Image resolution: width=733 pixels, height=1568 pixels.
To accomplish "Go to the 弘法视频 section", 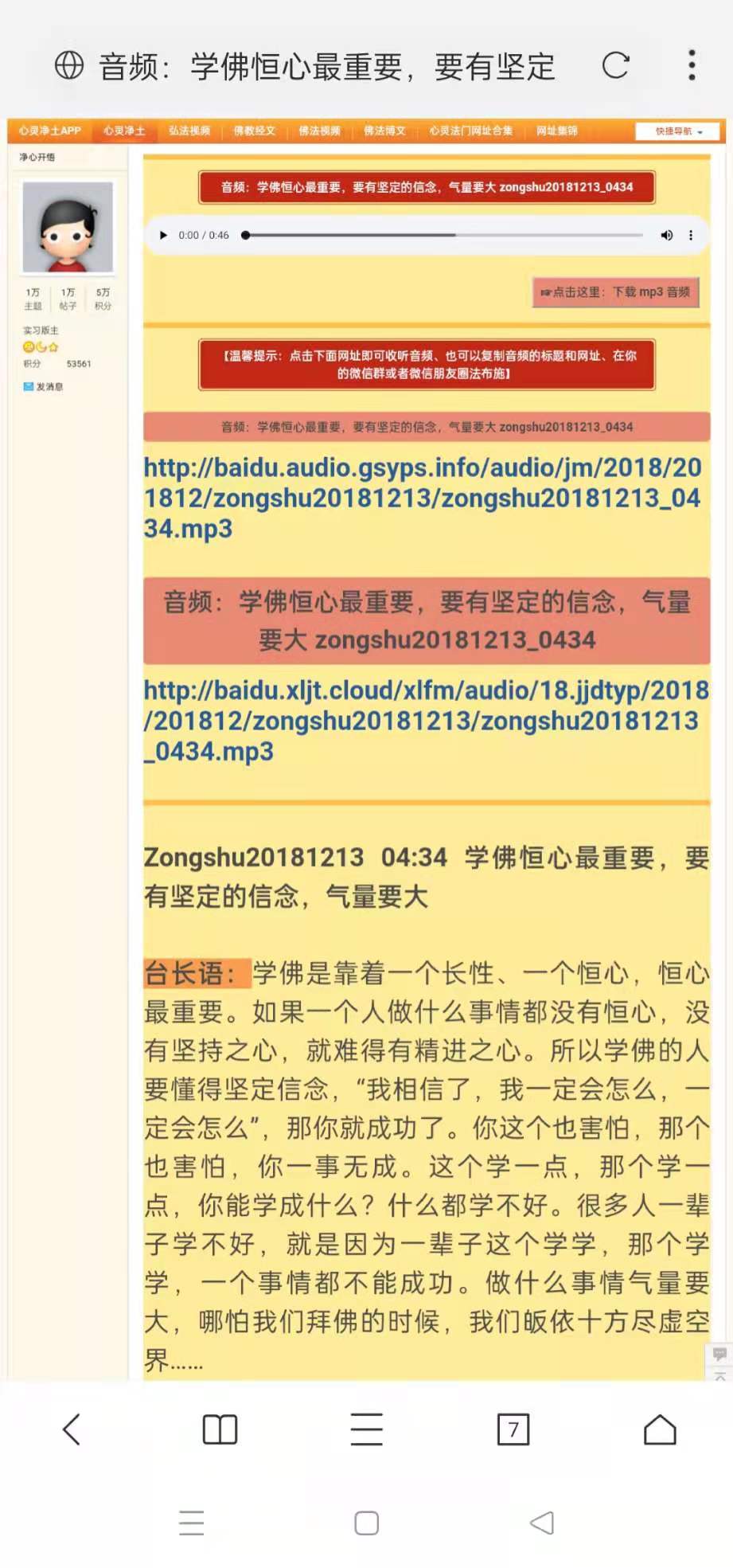I will (189, 131).
